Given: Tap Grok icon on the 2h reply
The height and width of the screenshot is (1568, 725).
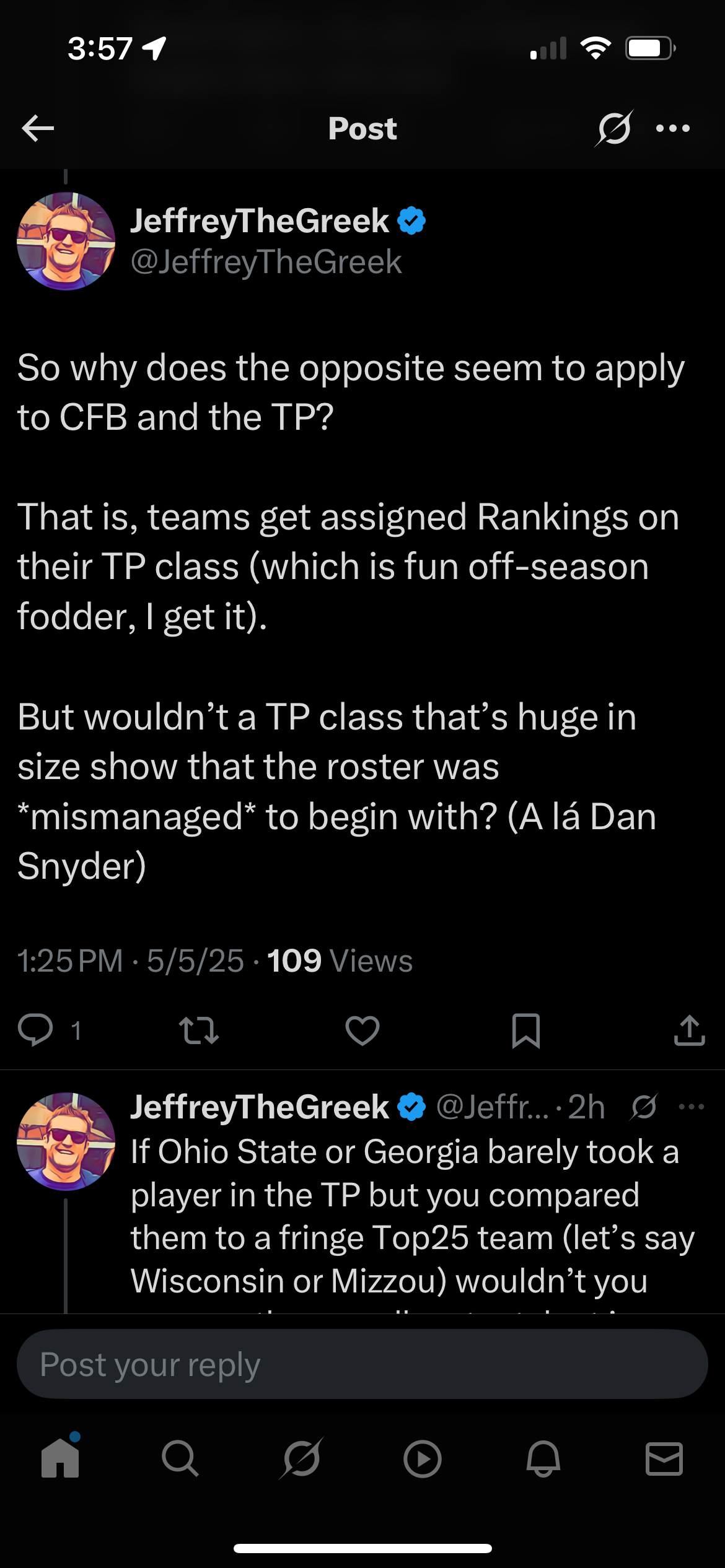Looking at the screenshot, I should [644, 1107].
